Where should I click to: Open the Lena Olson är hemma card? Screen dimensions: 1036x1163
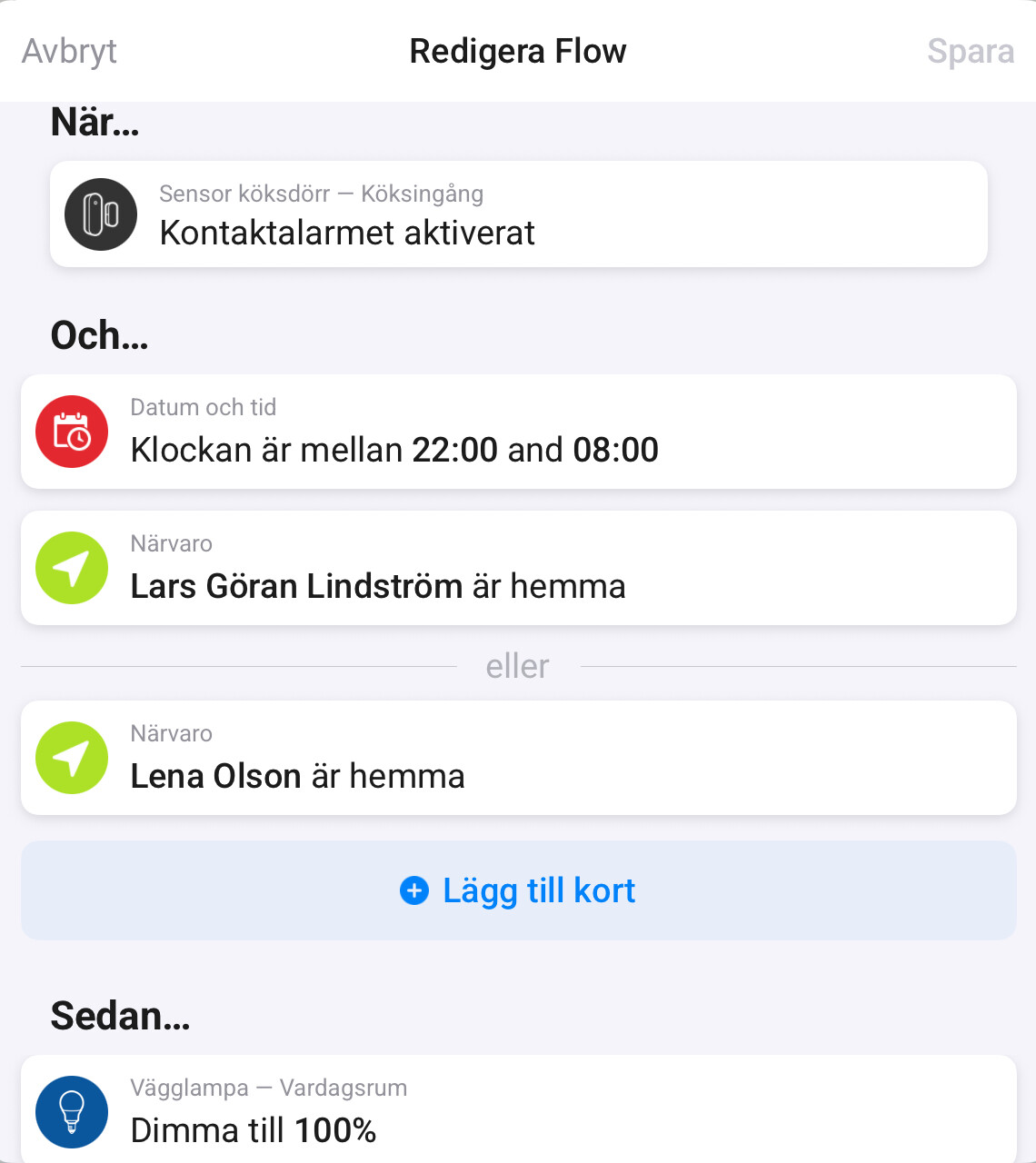[x=518, y=758]
